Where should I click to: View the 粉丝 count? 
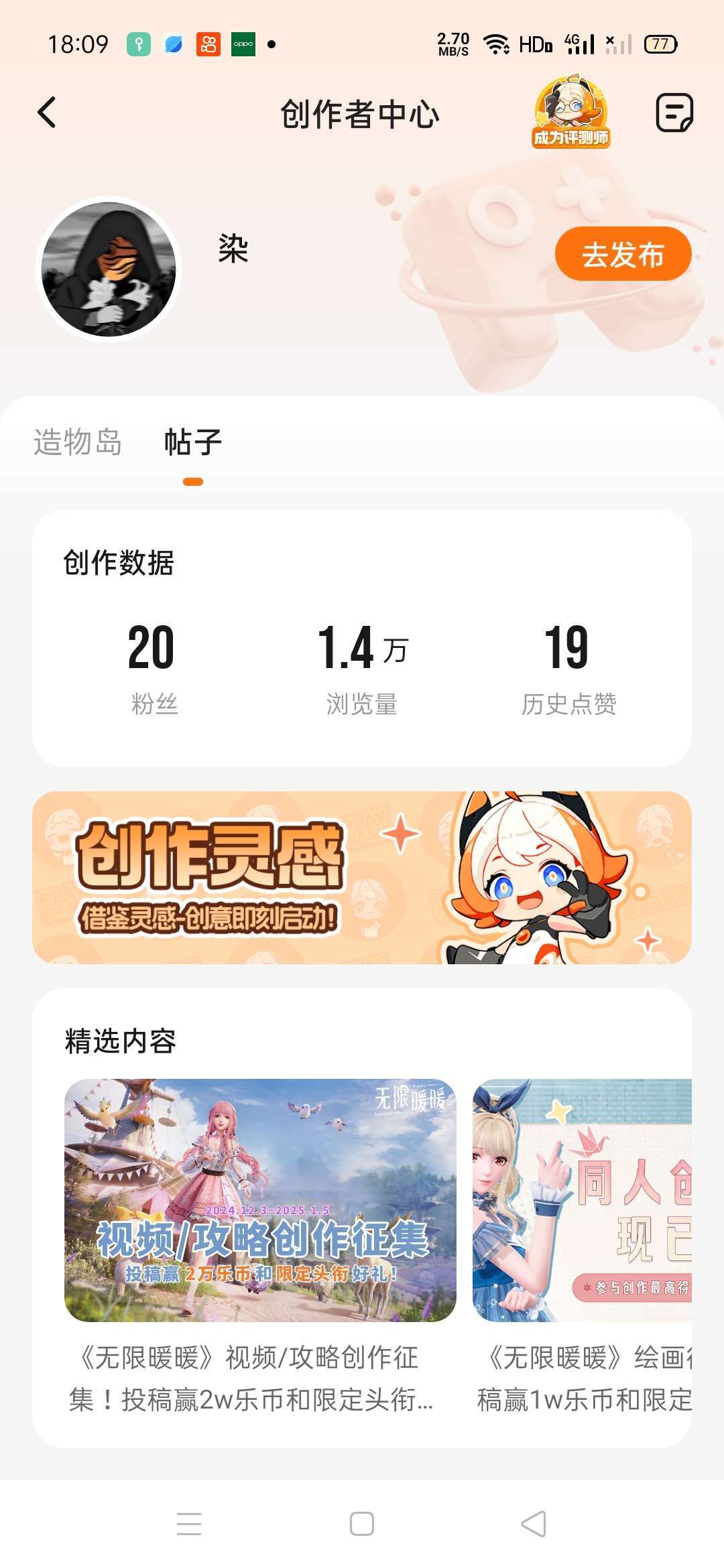click(153, 667)
